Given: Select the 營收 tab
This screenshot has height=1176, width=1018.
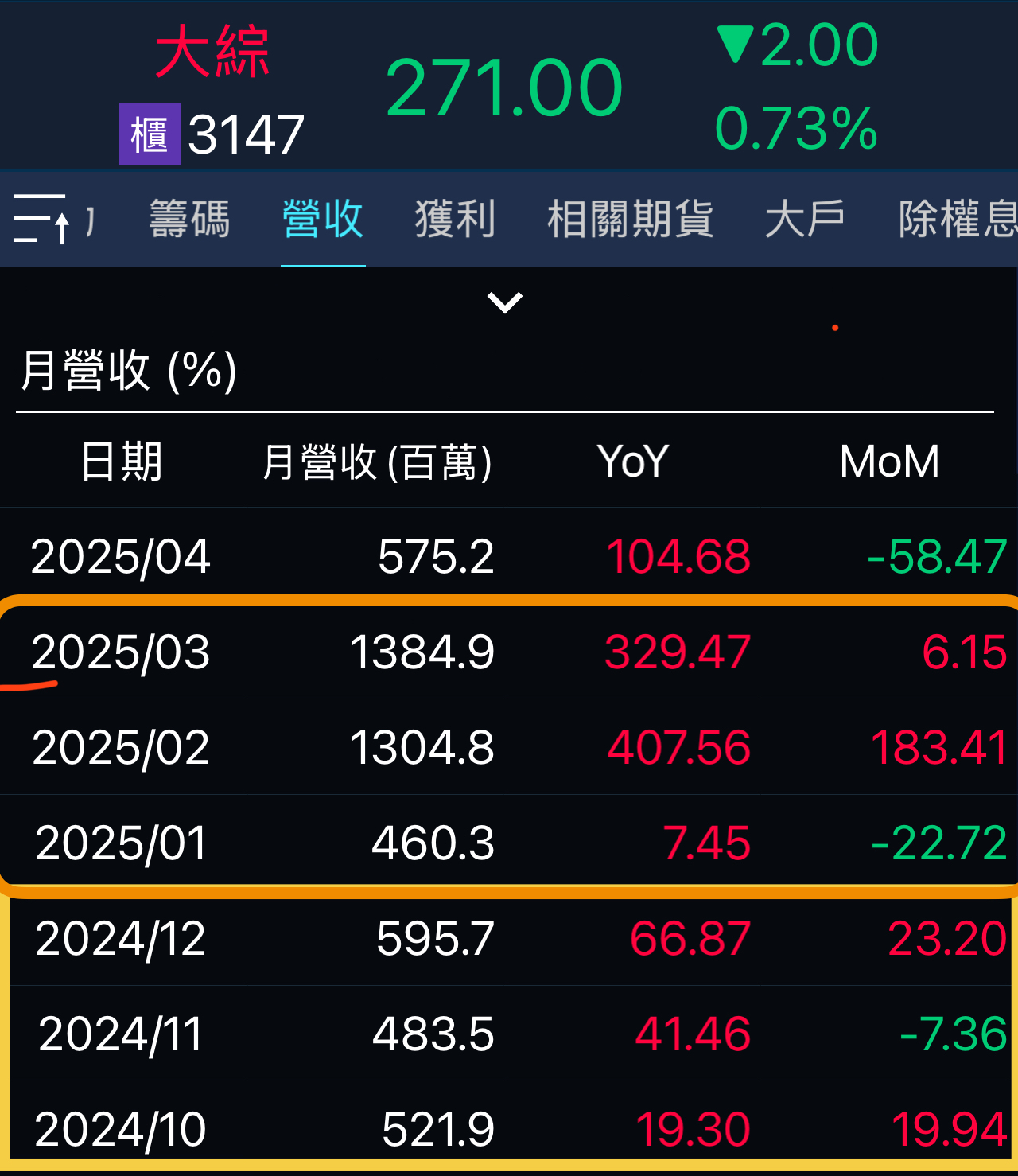Looking at the screenshot, I should [323, 219].
